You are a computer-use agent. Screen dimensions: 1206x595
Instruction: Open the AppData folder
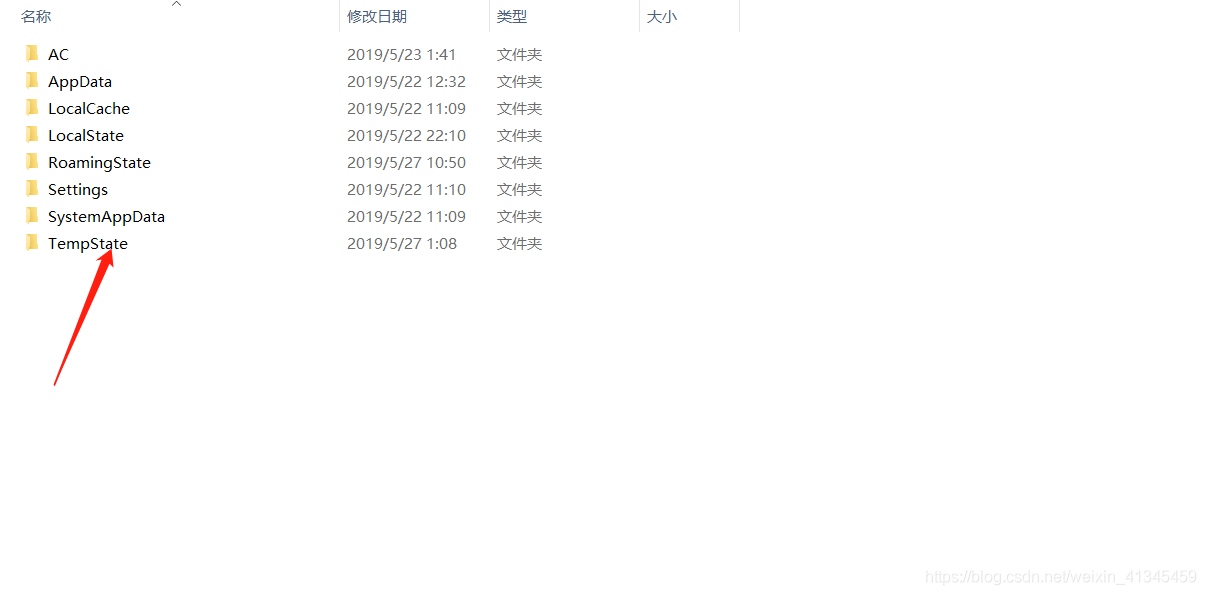pos(79,82)
